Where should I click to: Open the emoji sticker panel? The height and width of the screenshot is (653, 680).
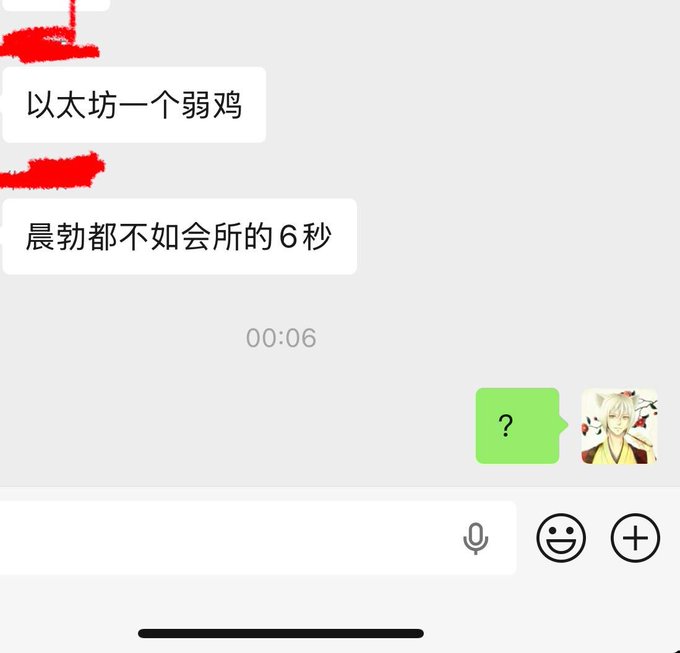coord(561,538)
